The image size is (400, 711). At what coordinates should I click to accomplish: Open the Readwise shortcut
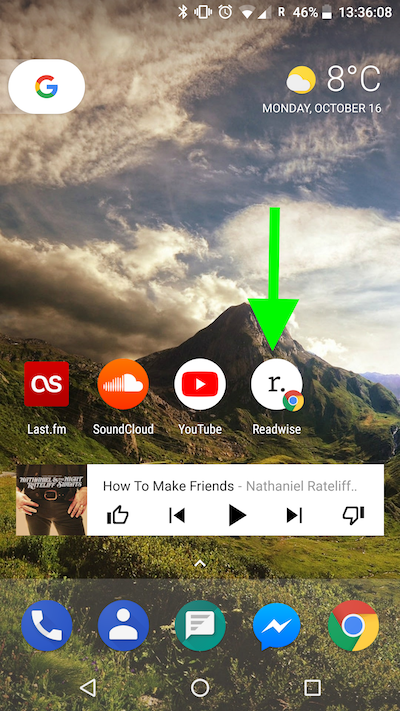(277, 385)
